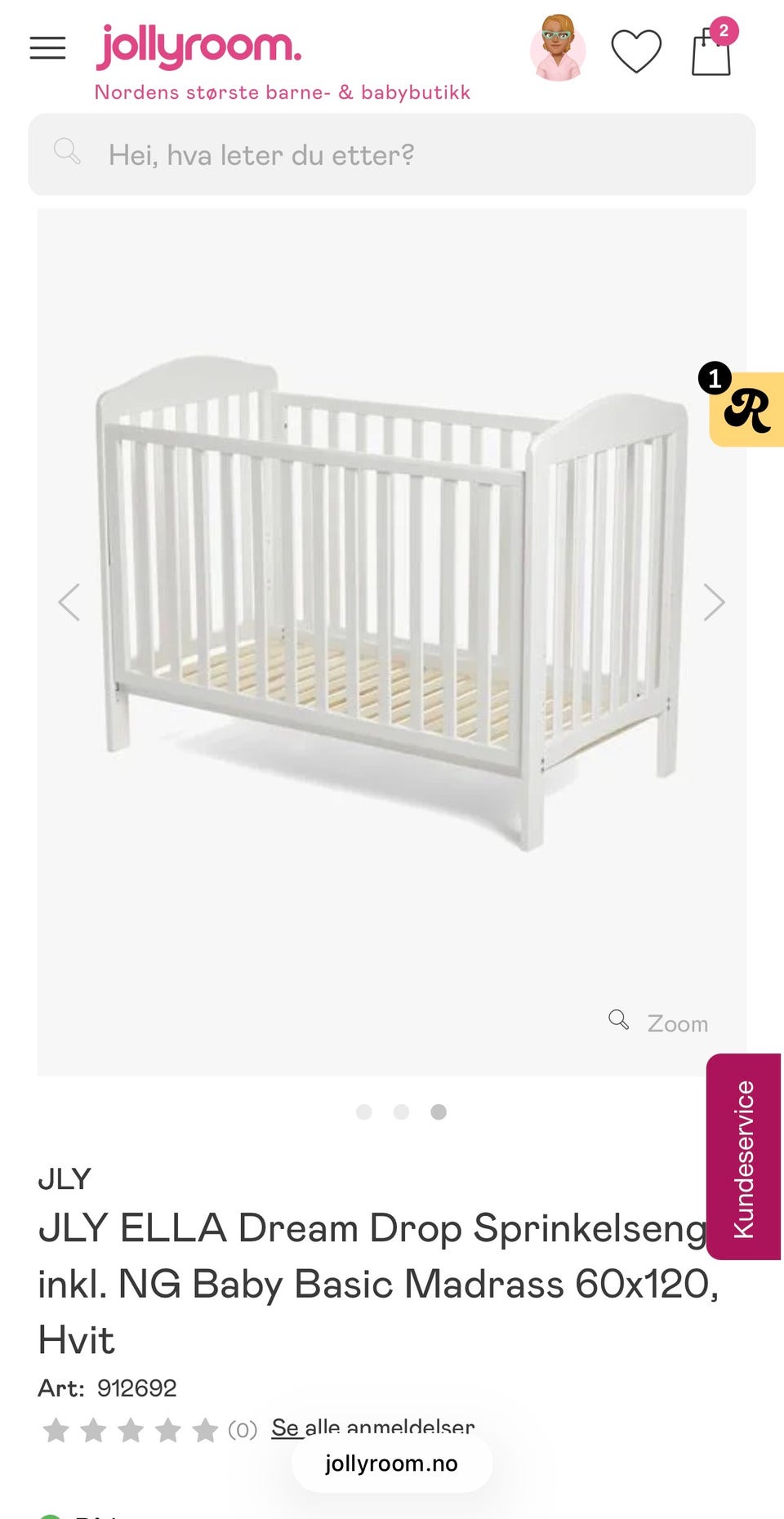Screen dimensions: 784x1519
Task: Tap the search field "Hei, hva leter du etter?"
Action: coord(392,154)
